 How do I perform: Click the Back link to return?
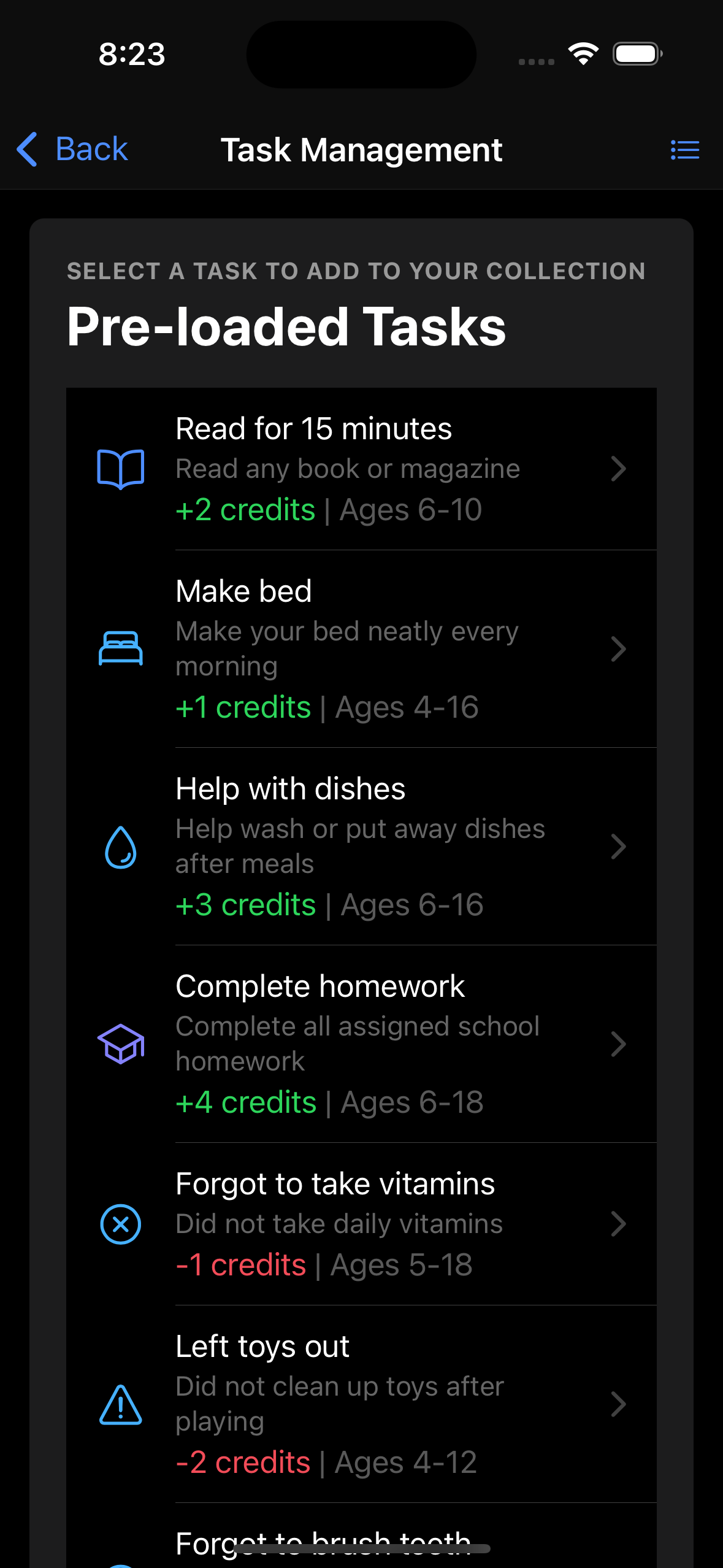[90, 149]
